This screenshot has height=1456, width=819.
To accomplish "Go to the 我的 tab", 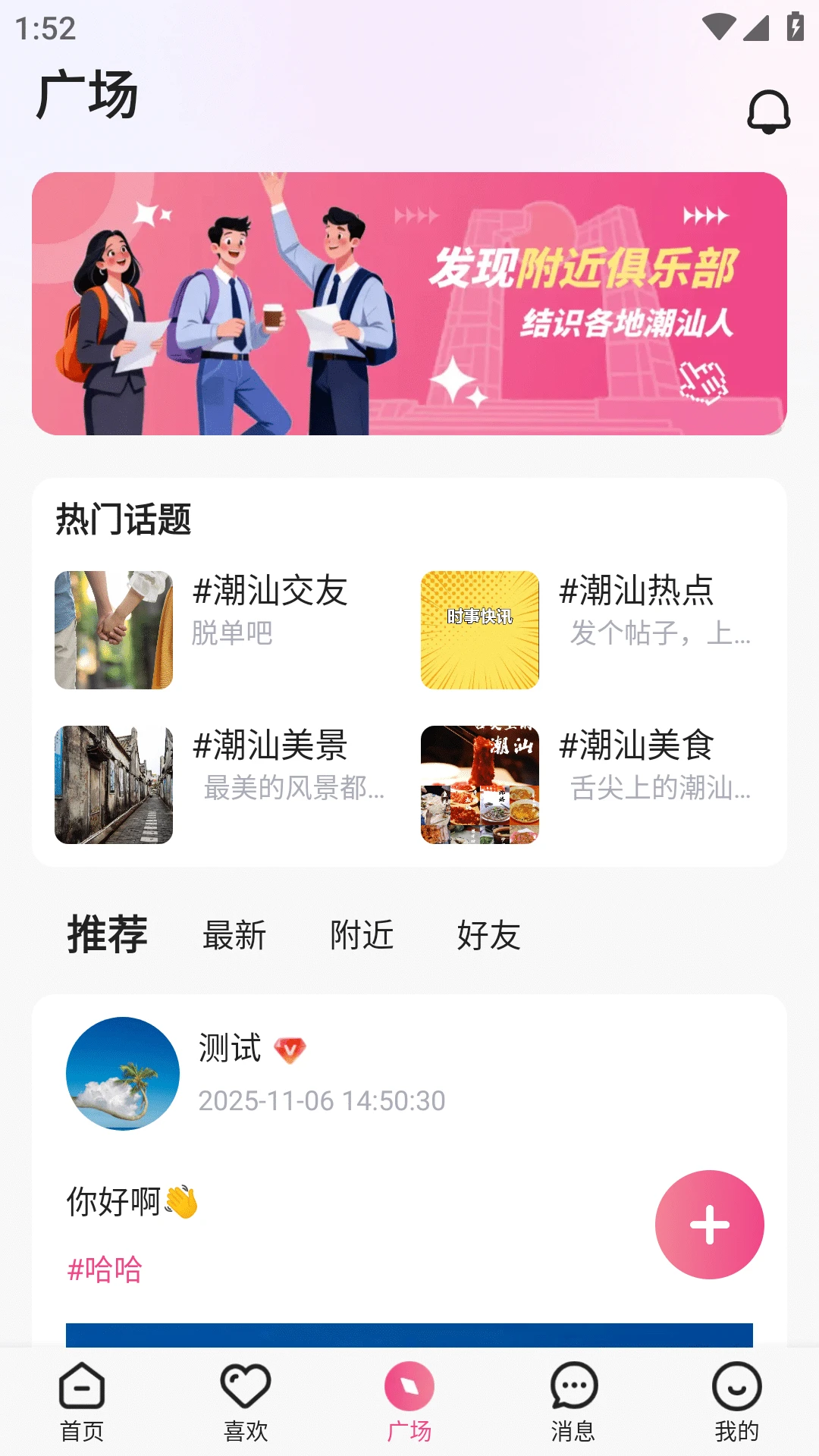I will (x=736, y=1403).
